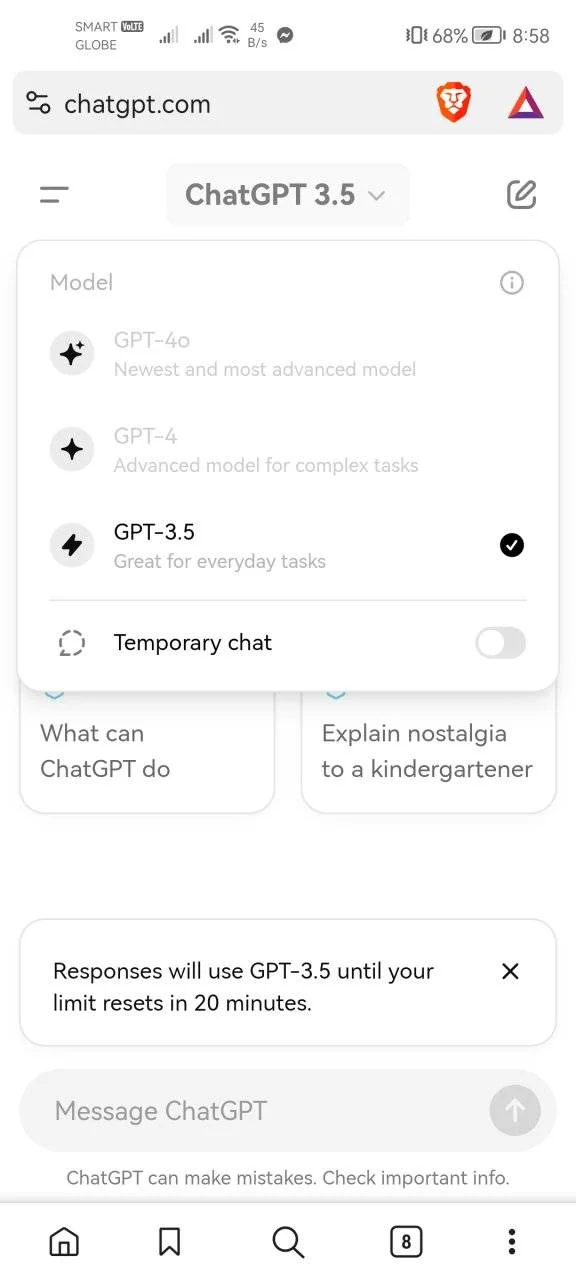Viewport: 576px width, 1280px height.
Task: Open the 'What can ChatGPT do' suggestion
Action: [147, 750]
